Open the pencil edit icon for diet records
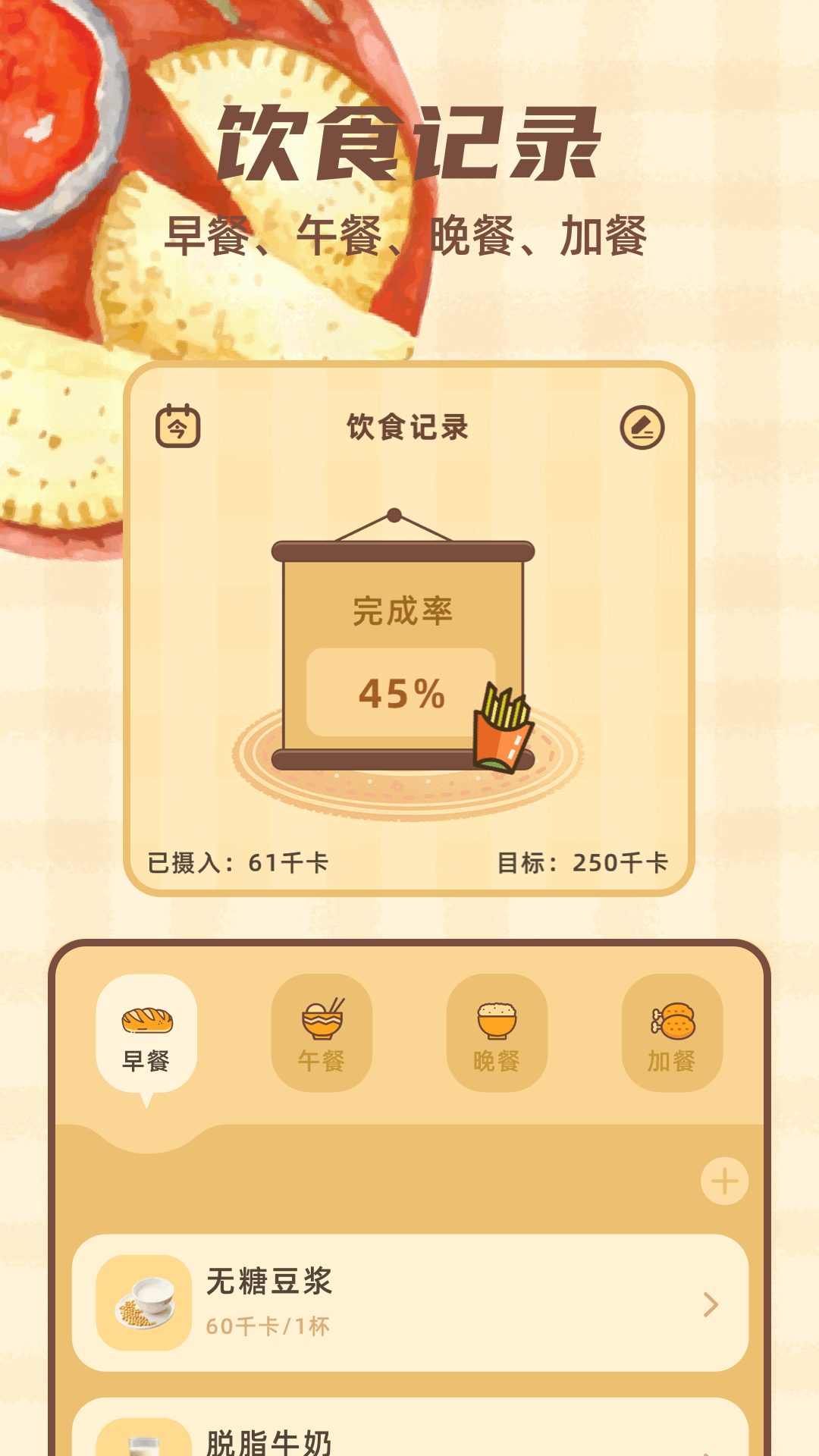Screen dimensions: 819x1456 click(643, 427)
